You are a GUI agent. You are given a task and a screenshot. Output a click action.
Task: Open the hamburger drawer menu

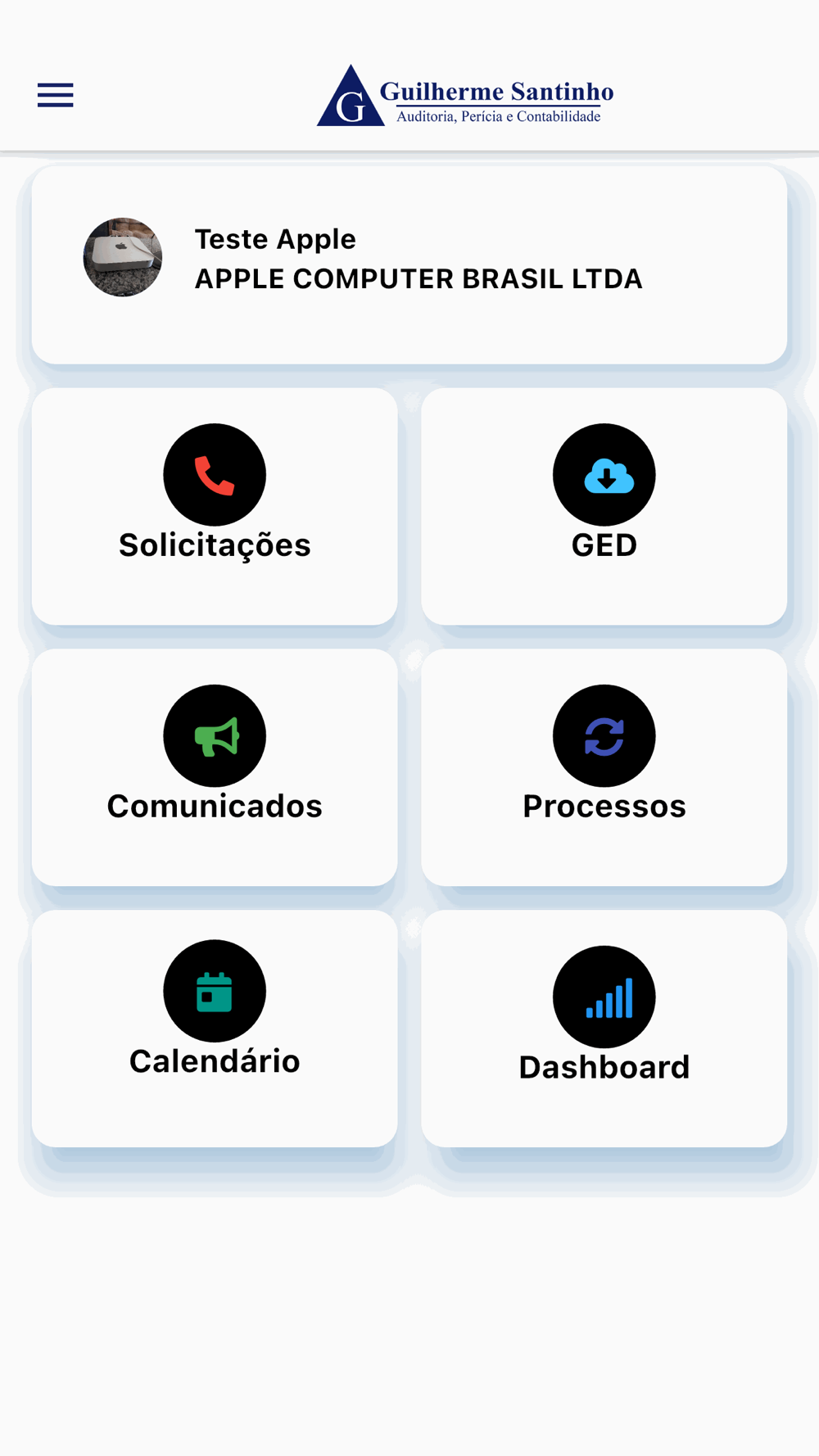pyautogui.click(x=56, y=95)
